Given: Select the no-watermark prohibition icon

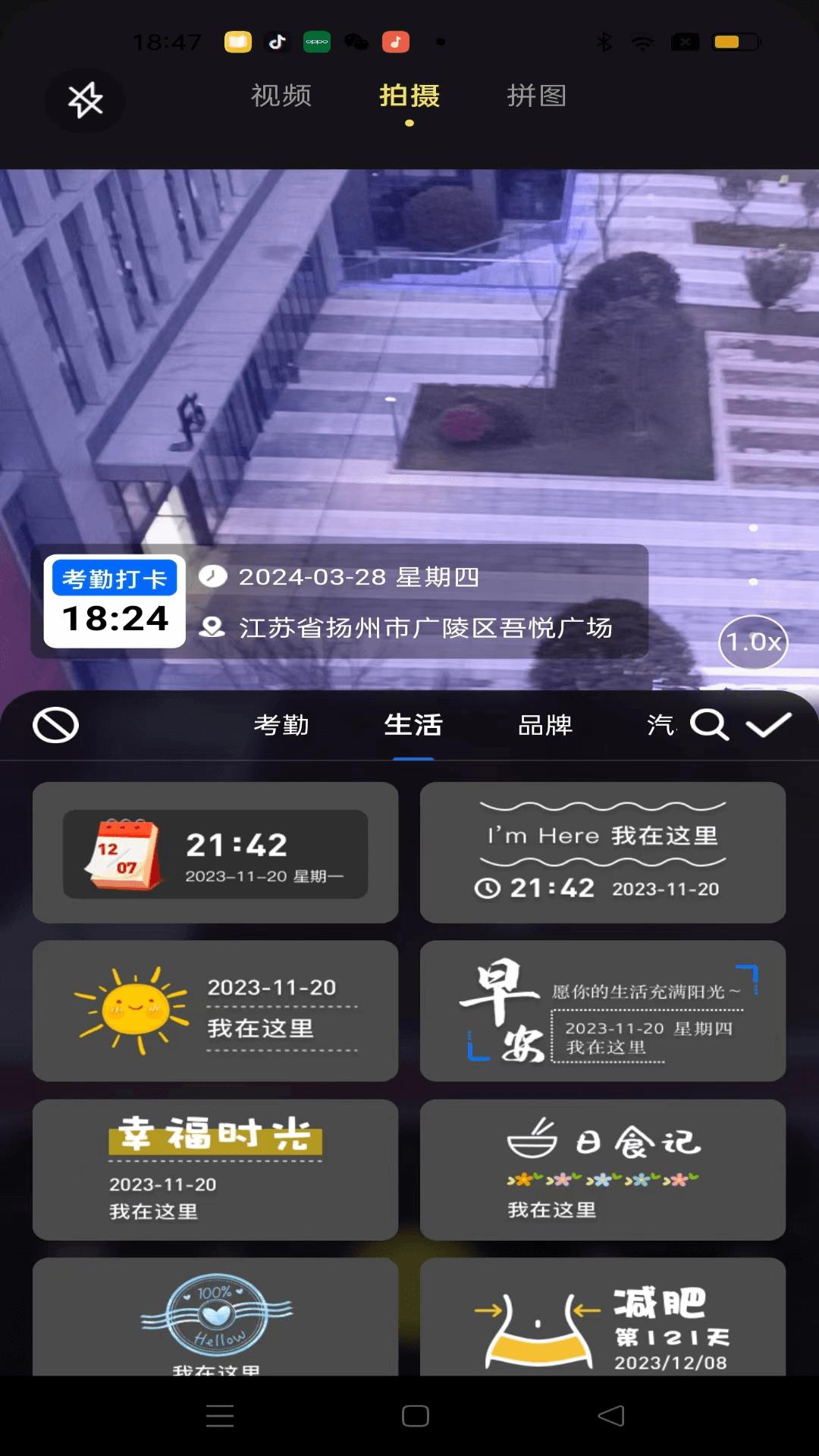Looking at the screenshot, I should (x=55, y=725).
